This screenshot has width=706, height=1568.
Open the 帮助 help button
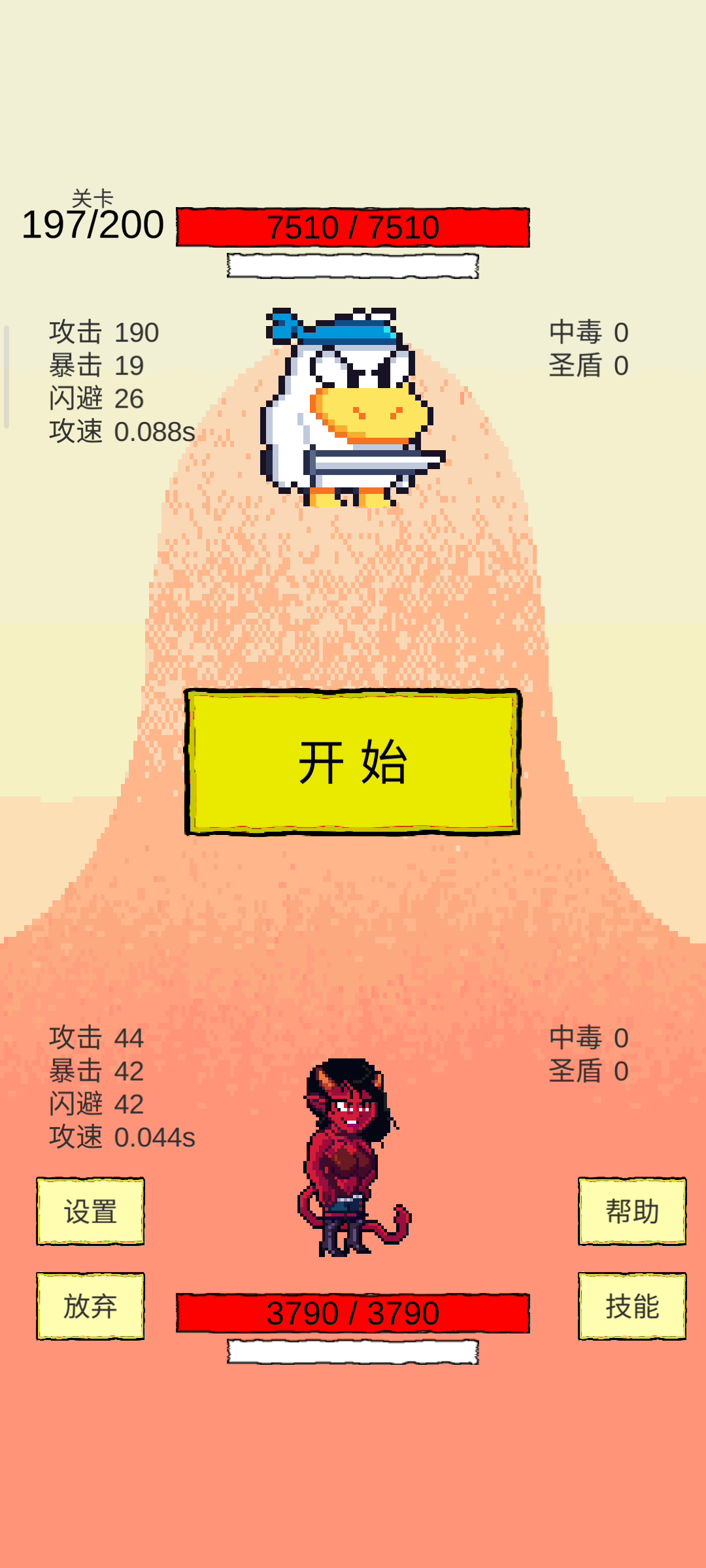tap(632, 1211)
